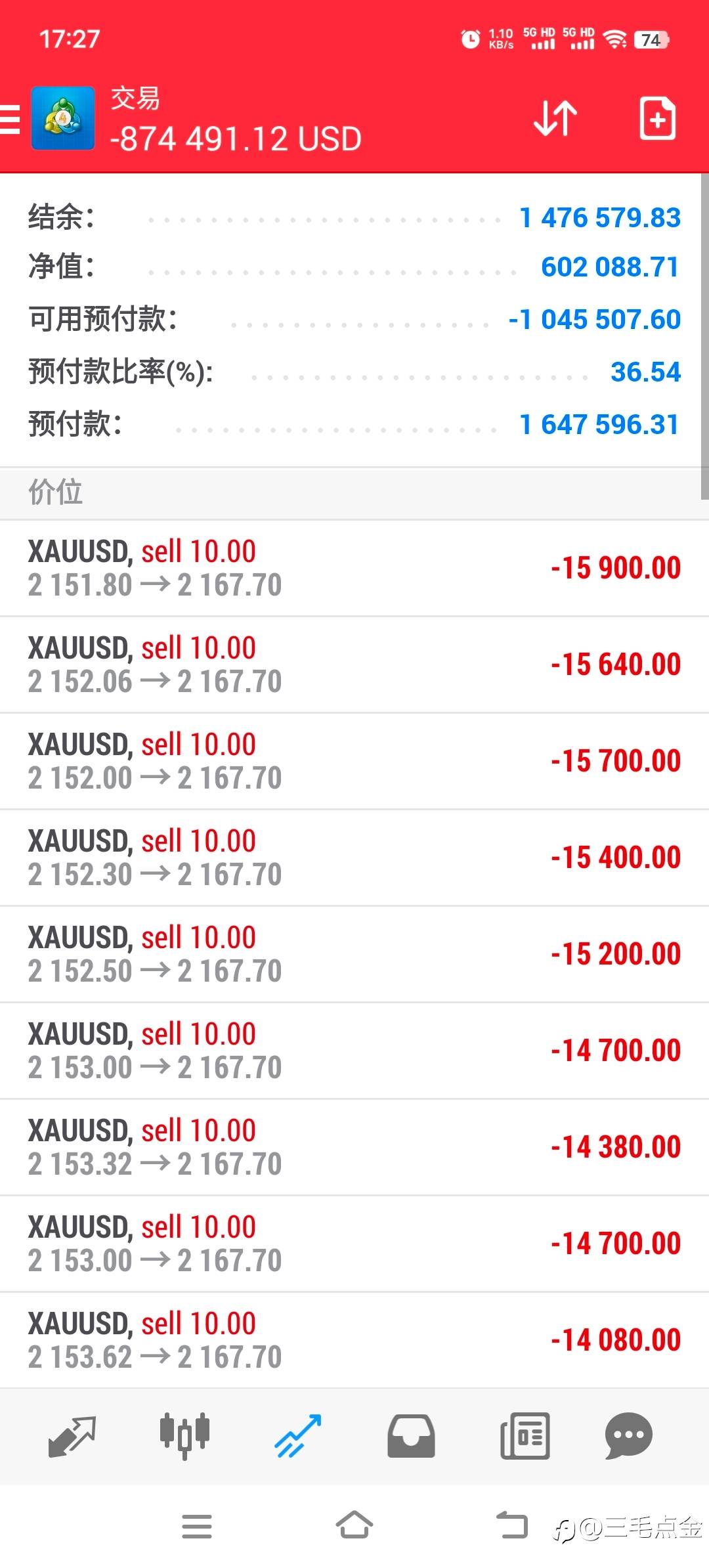Open the XAUUSD sell position at 2 152.06
709x1568 pixels.
click(x=354, y=664)
